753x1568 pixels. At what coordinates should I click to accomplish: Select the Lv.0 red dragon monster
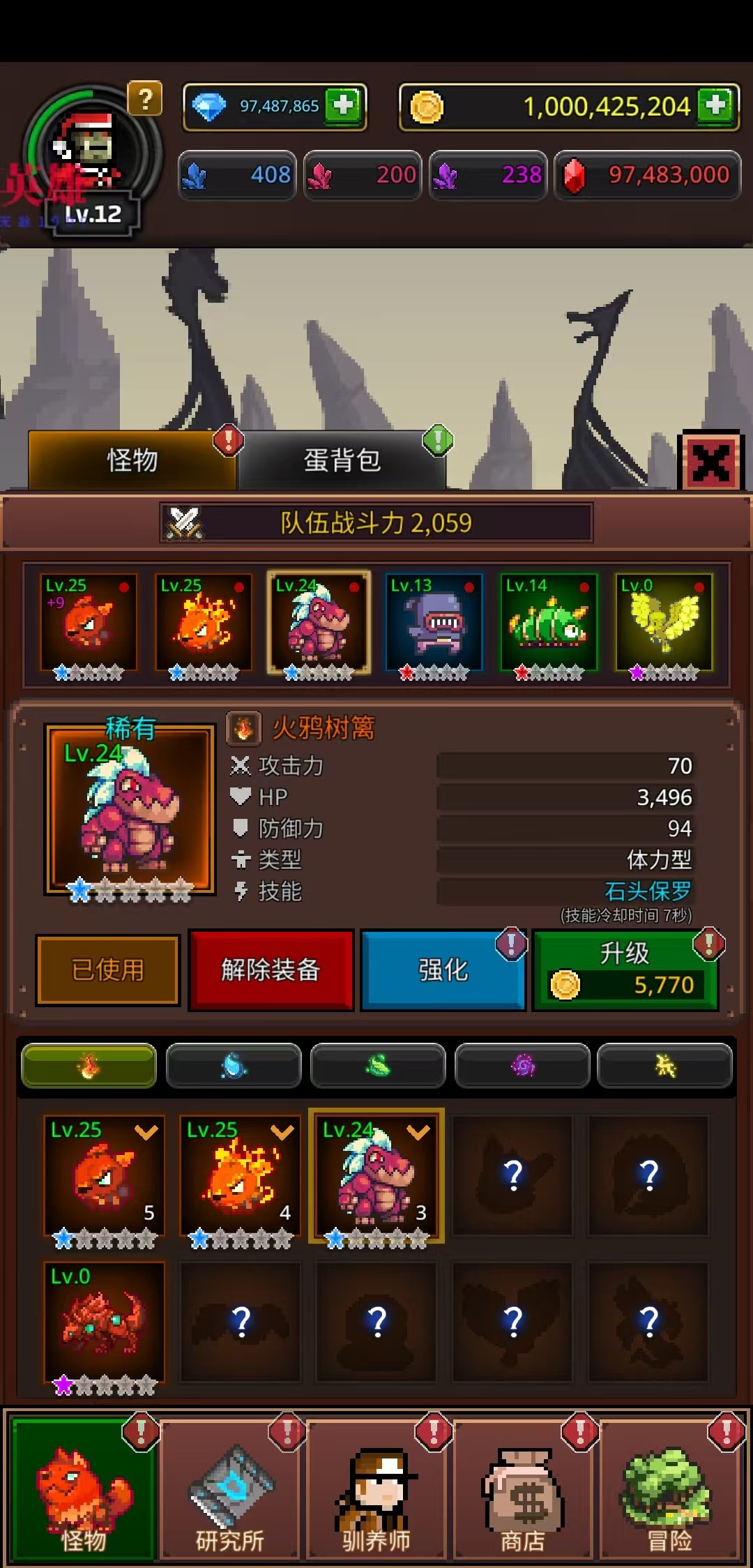pos(104,1322)
